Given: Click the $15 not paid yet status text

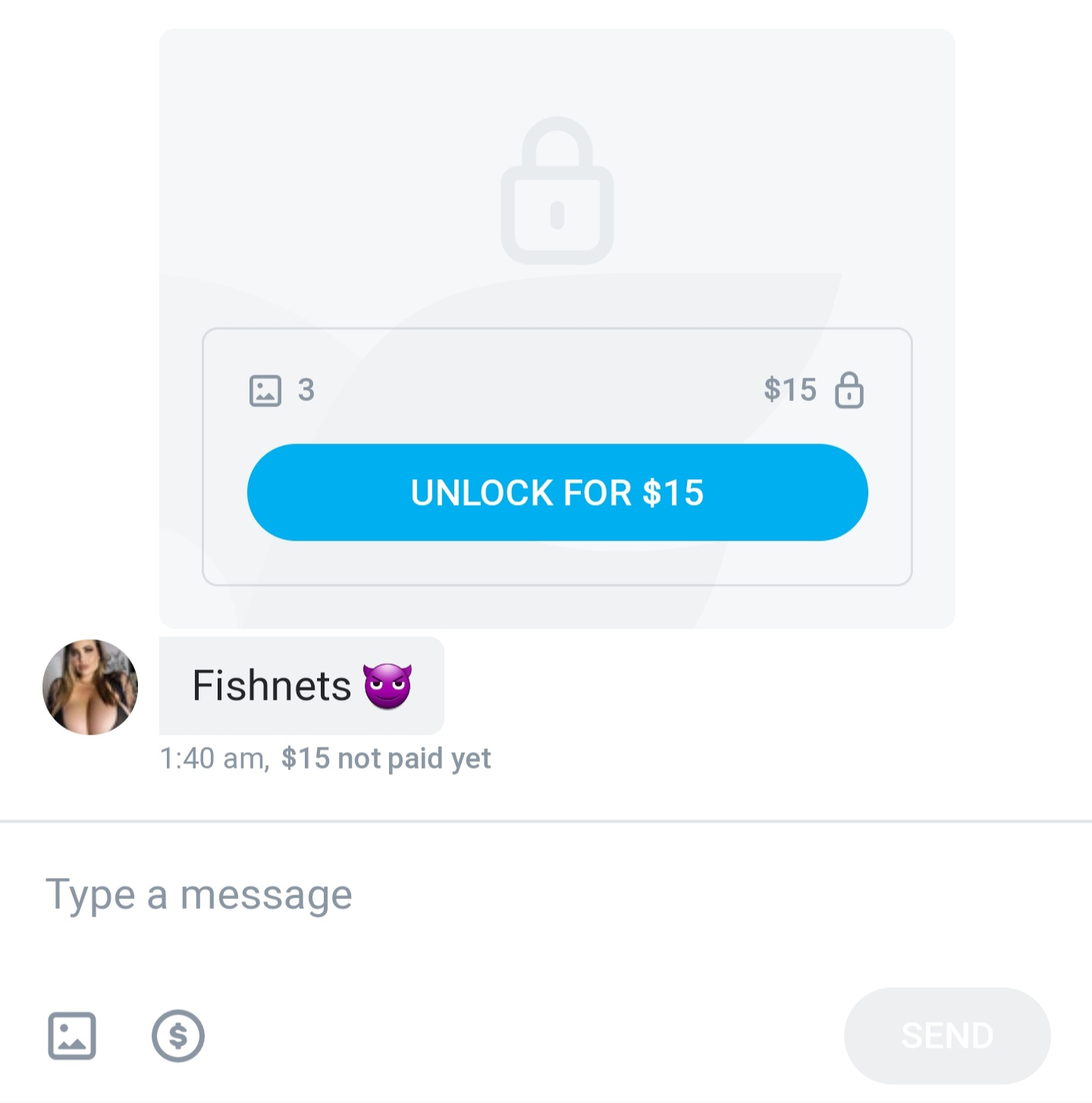Looking at the screenshot, I should [x=385, y=758].
